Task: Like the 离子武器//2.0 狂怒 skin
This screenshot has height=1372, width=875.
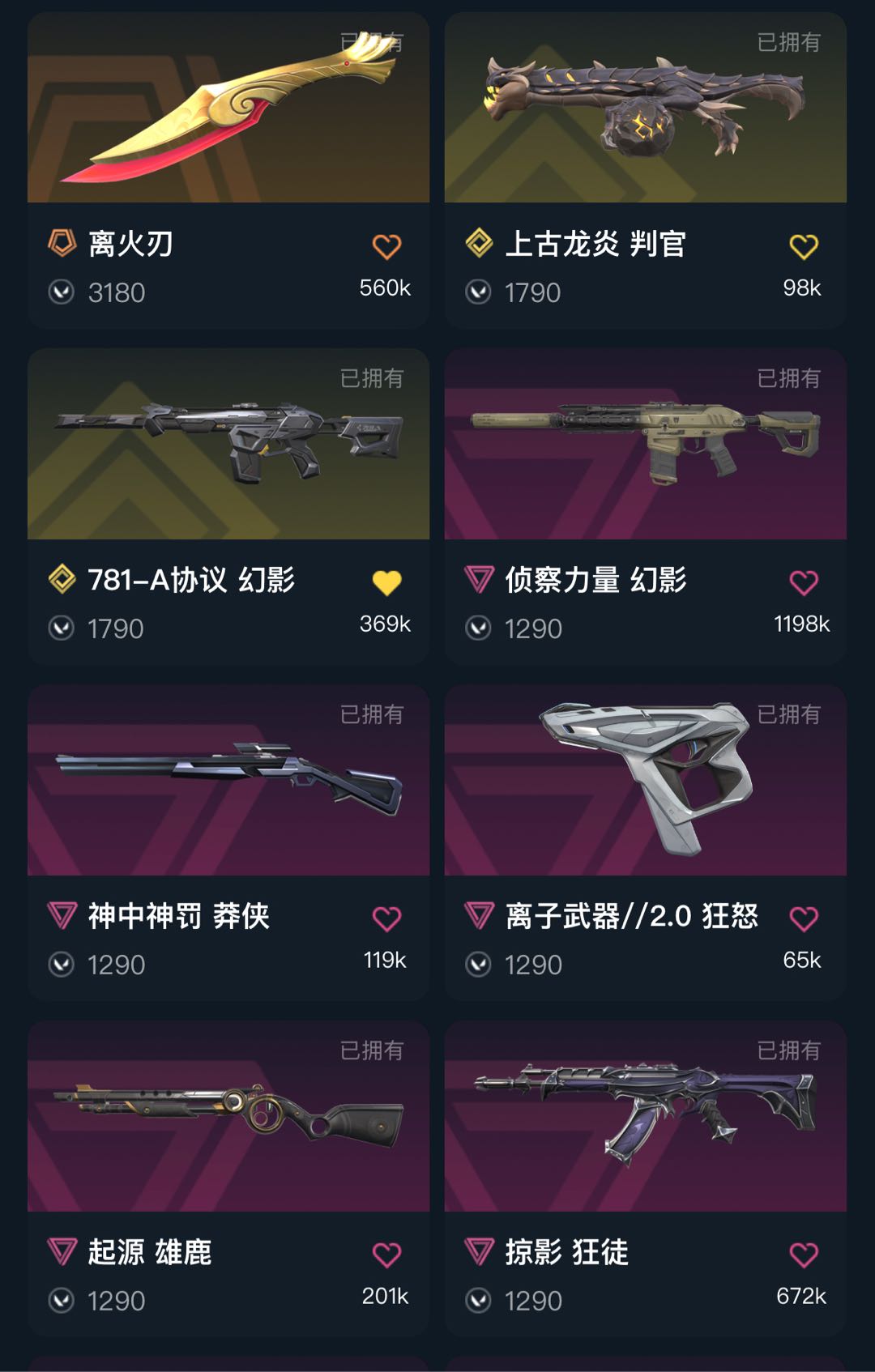Action: [804, 918]
